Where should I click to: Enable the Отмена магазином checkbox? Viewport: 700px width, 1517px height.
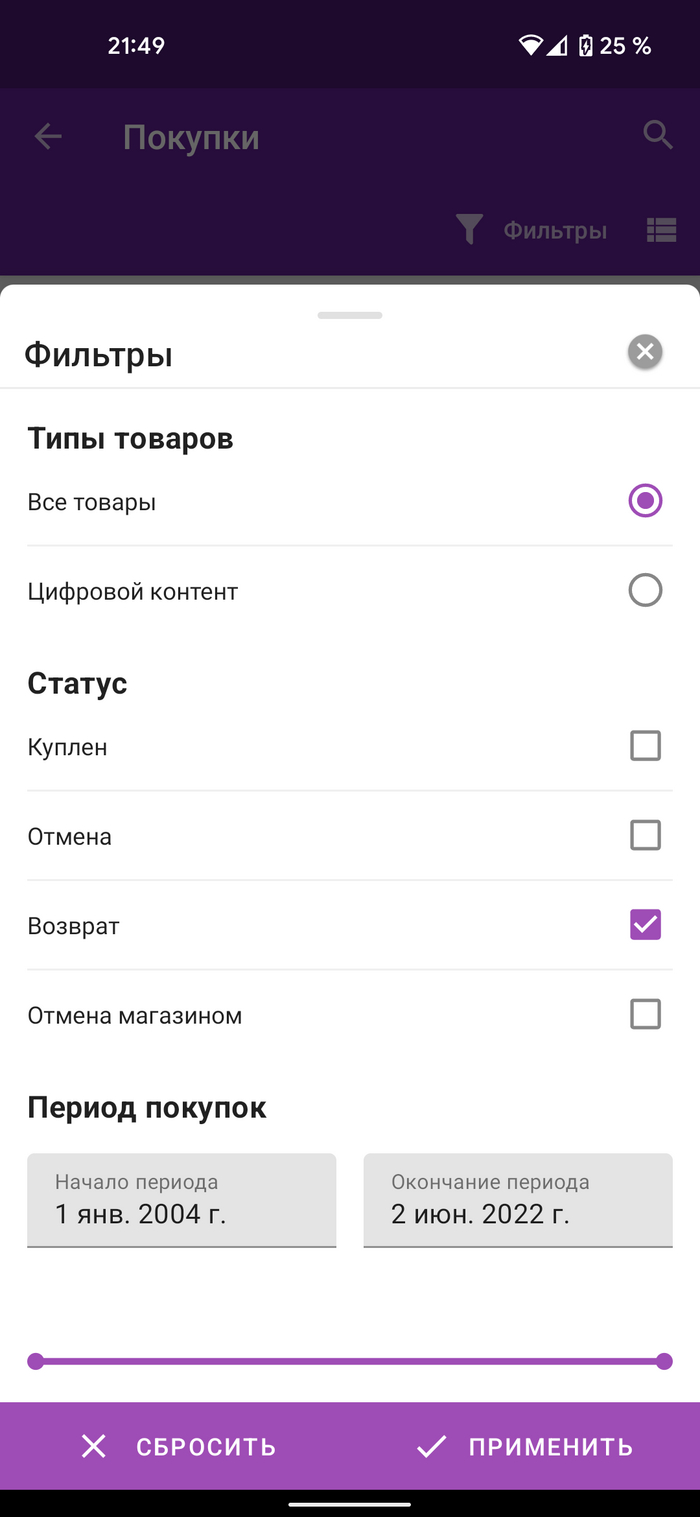645,1015
